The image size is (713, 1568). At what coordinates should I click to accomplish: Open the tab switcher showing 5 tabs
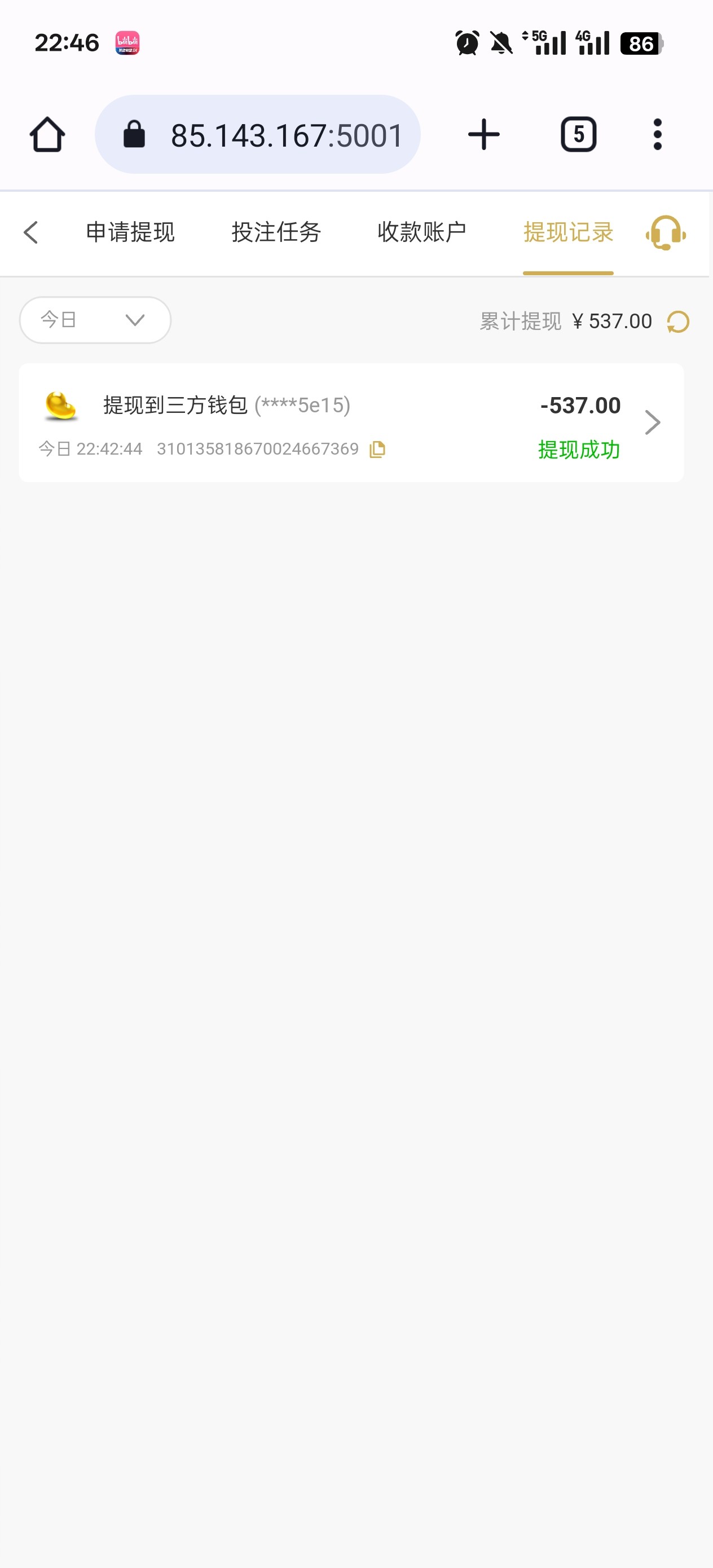pyautogui.click(x=578, y=135)
